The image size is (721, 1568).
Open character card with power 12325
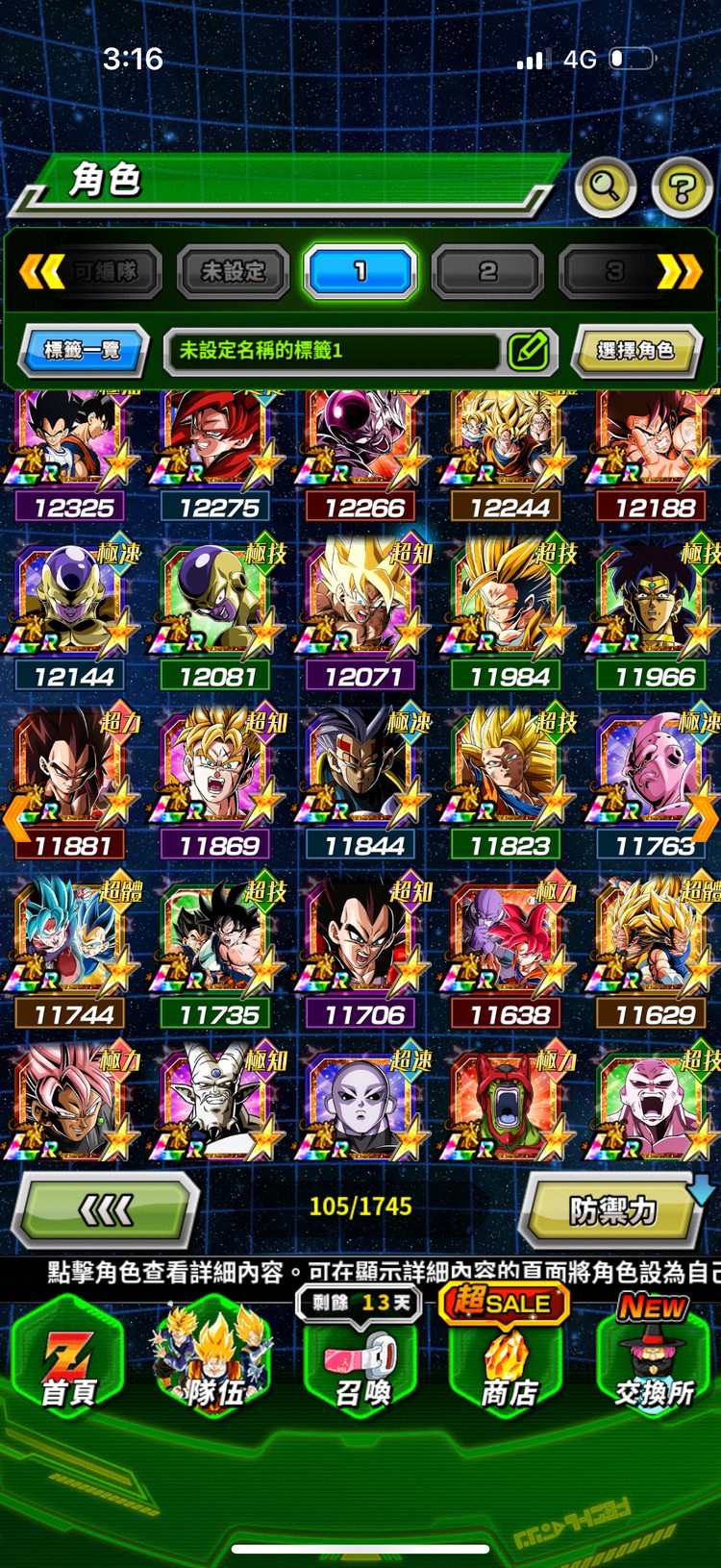tap(73, 452)
